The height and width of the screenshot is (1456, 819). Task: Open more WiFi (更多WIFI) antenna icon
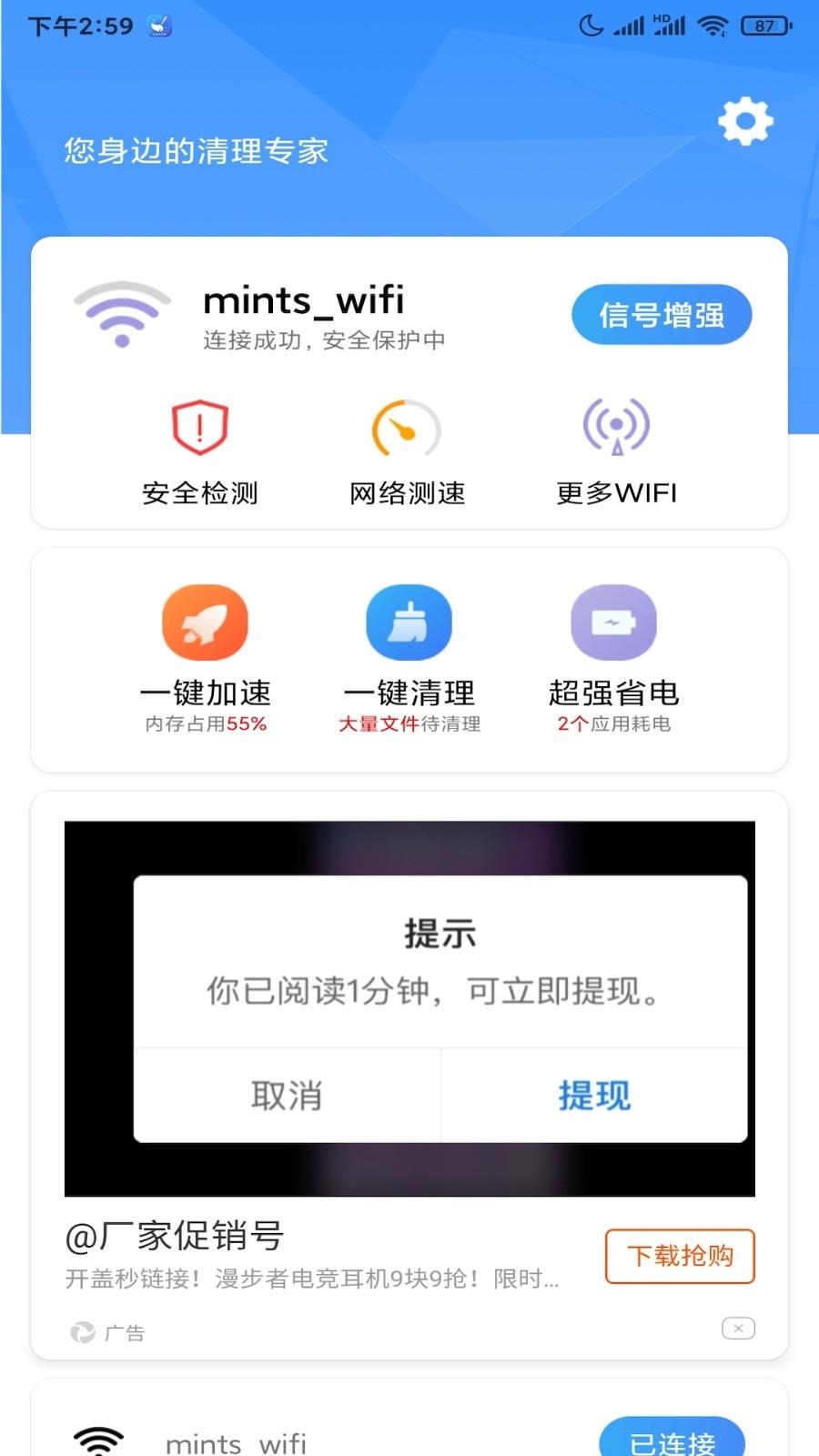[616, 426]
